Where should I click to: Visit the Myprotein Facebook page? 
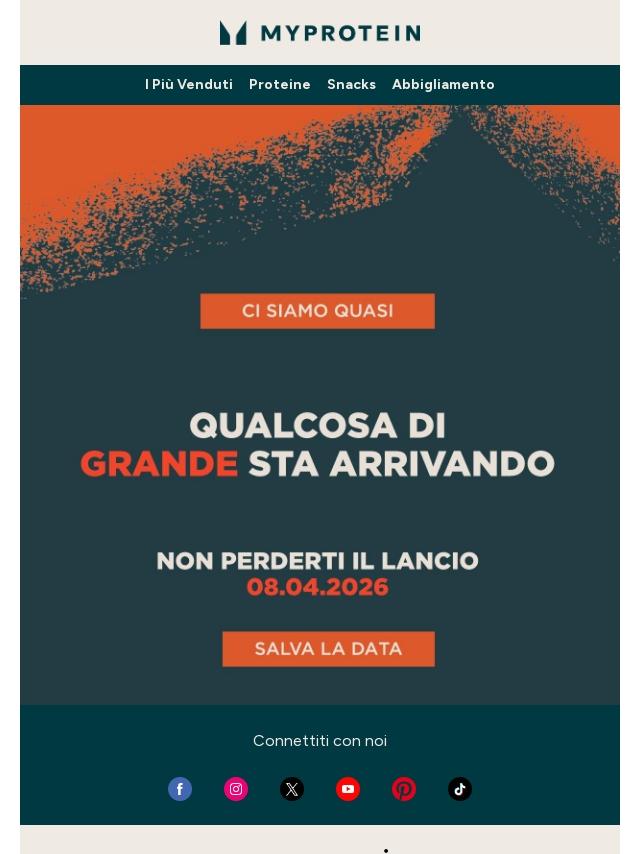click(x=180, y=789)
